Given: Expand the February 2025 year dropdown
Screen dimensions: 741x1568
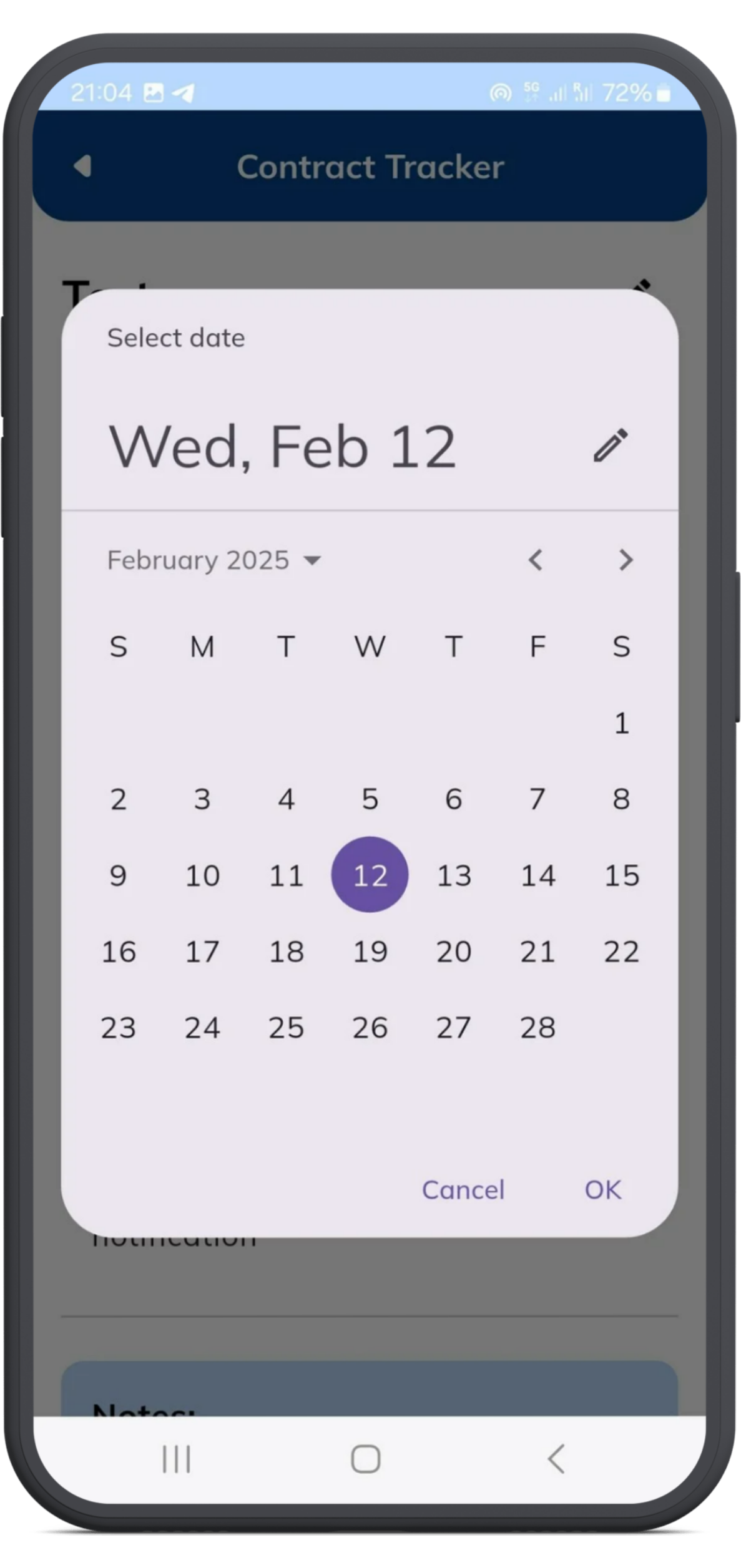Looking at the screenshot, I should [x=214, y=560].
